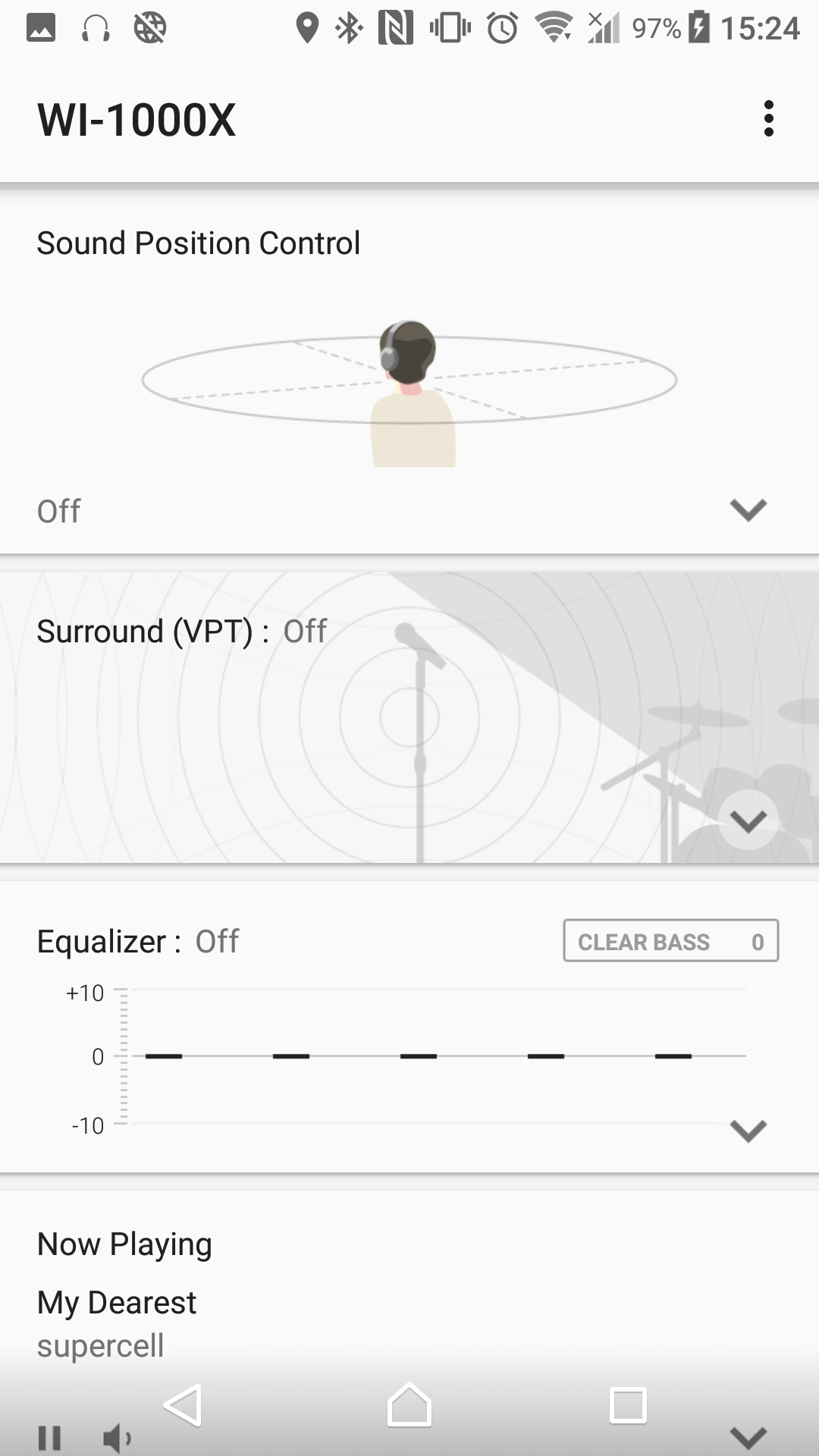The height and width of the screenshot is (1456, 819).
Task: Expand the Sound Position Control options
Action: click(748, 510)
